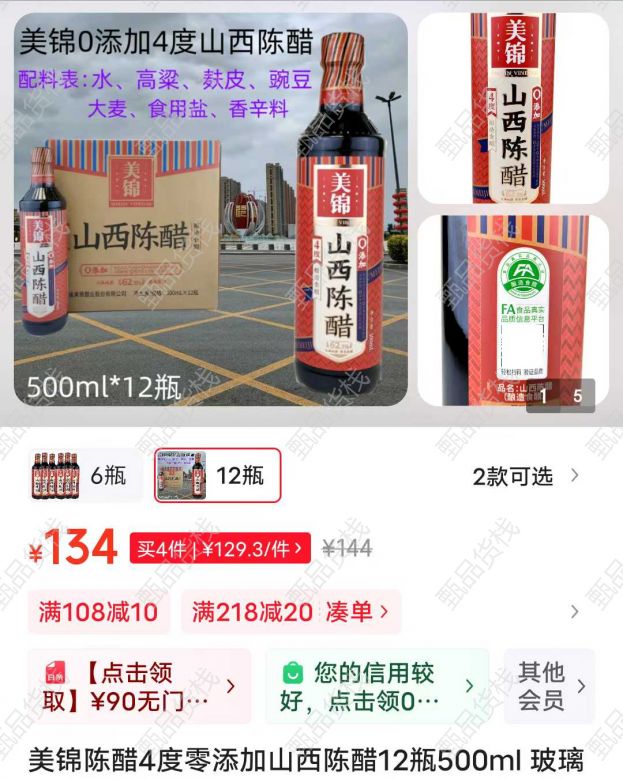The height and width of the screenshot is (779, 623).
Task: Tap the 买4件 ¥129.3/件 discount tag
Action: click(x=220, y=547)
